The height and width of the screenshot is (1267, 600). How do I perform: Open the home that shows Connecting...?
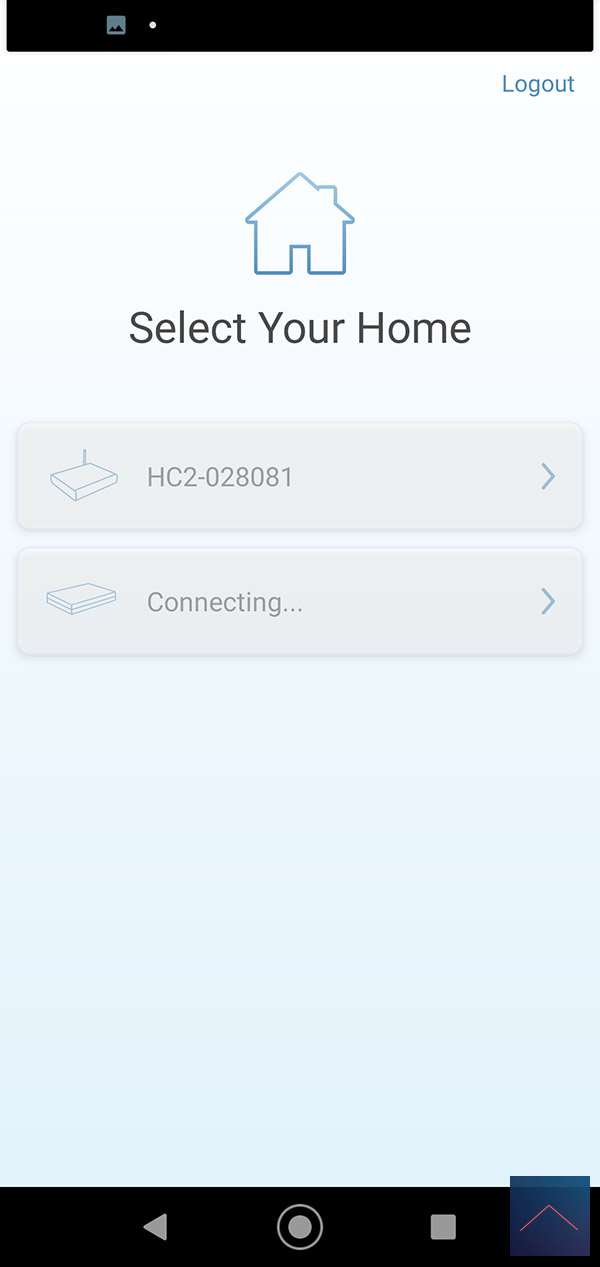(299, 602)
